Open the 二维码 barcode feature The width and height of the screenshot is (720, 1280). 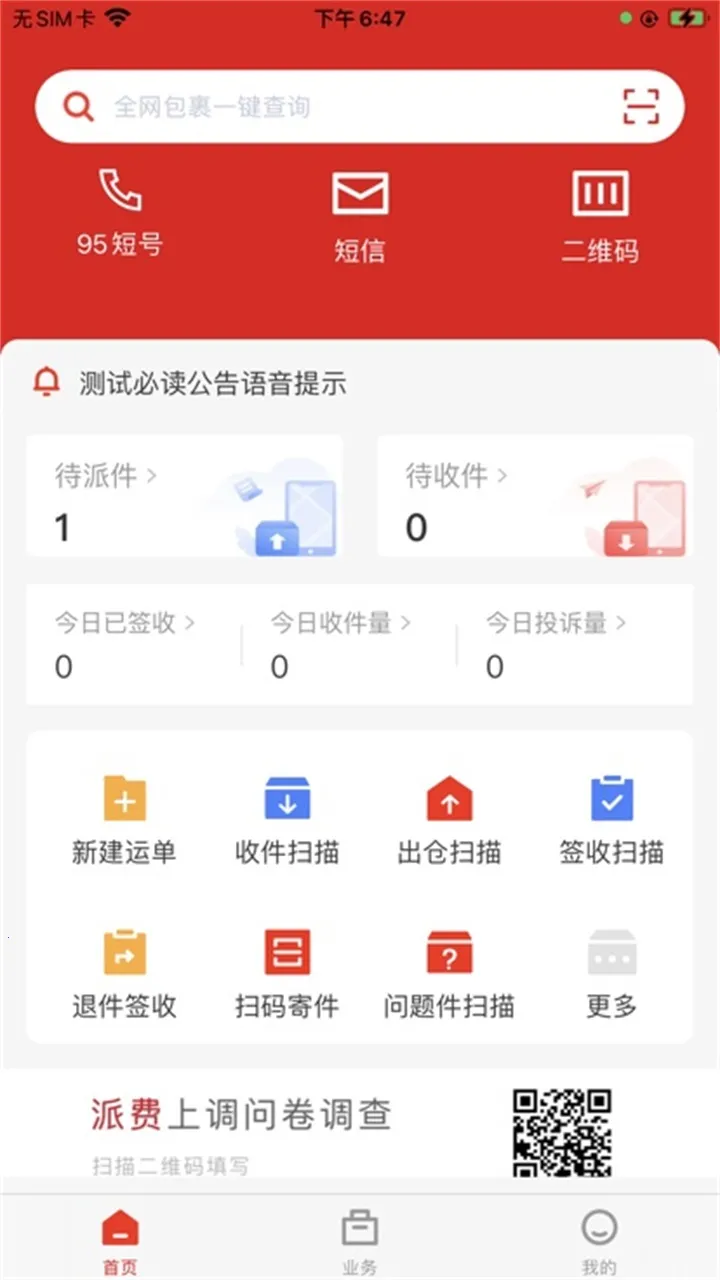pyautogui.click(x=599, y=212)
